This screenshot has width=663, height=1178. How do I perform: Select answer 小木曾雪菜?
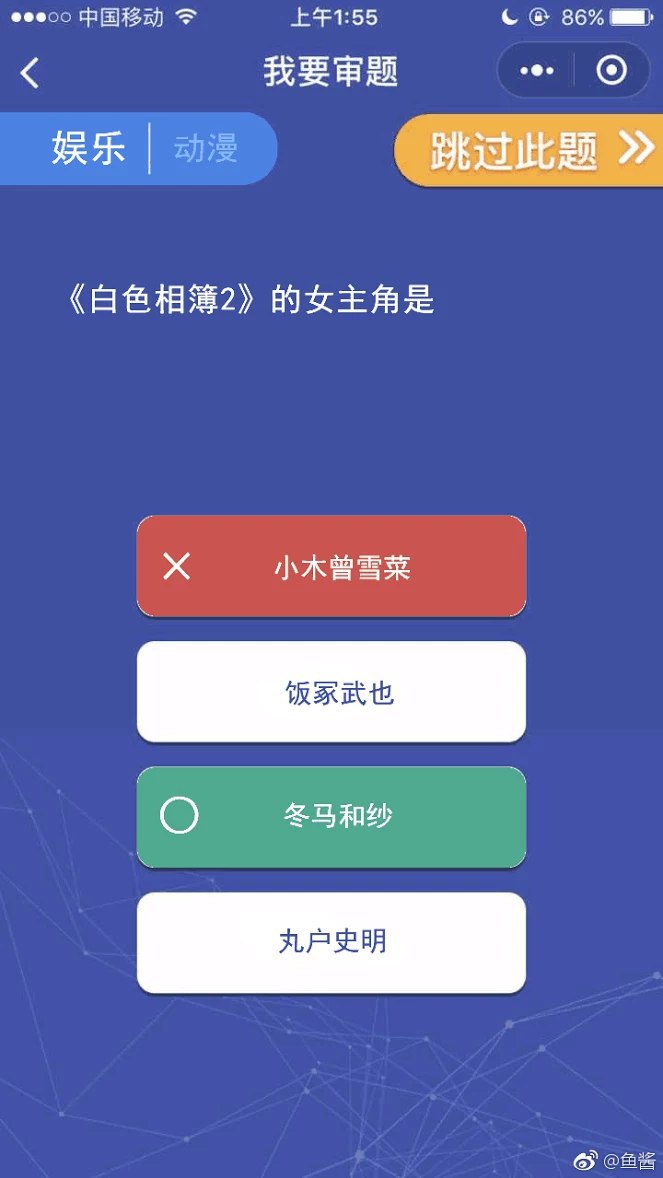[x=332, y=566]
